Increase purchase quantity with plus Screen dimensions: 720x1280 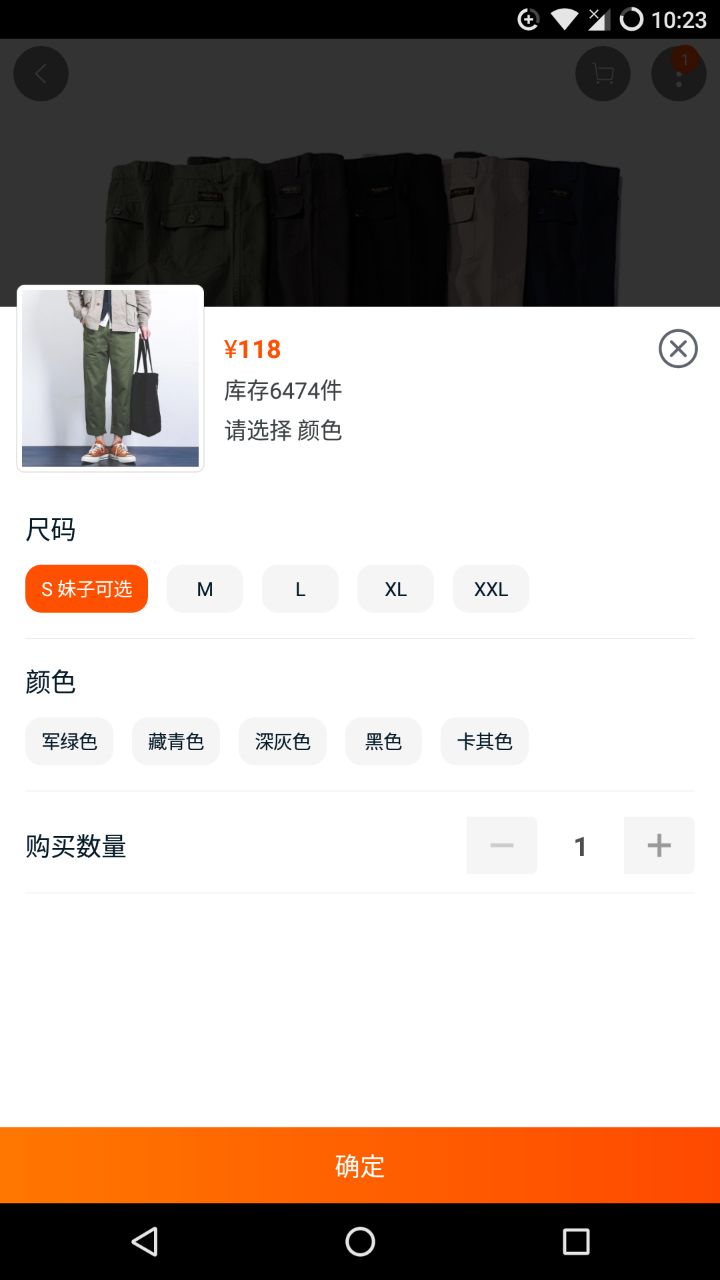(x=659, y=846)
